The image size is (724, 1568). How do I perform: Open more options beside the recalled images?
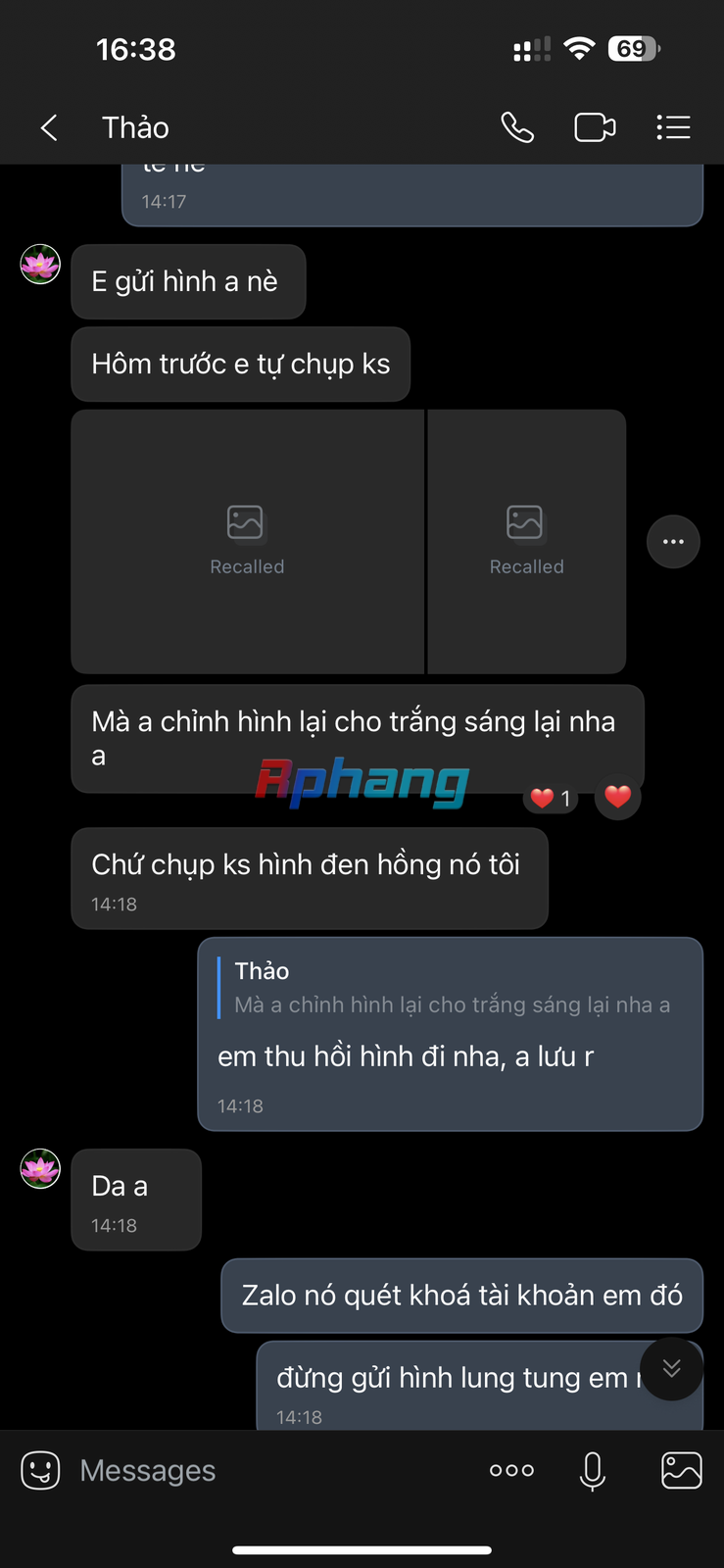[673, 542]
